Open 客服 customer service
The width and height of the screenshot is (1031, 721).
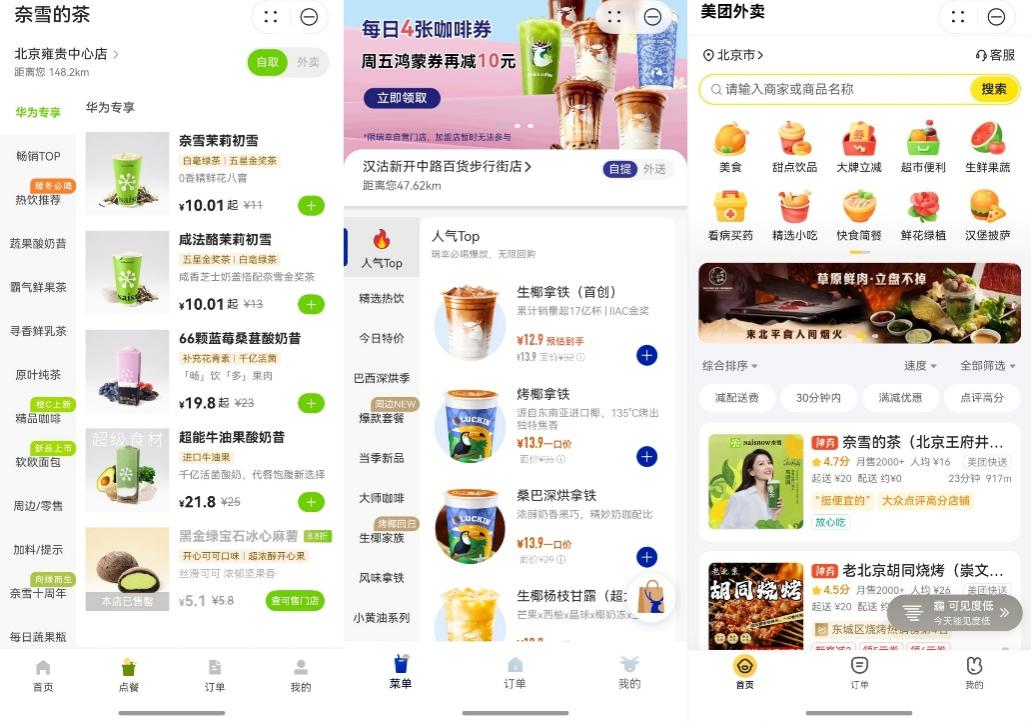coord(995,55)
